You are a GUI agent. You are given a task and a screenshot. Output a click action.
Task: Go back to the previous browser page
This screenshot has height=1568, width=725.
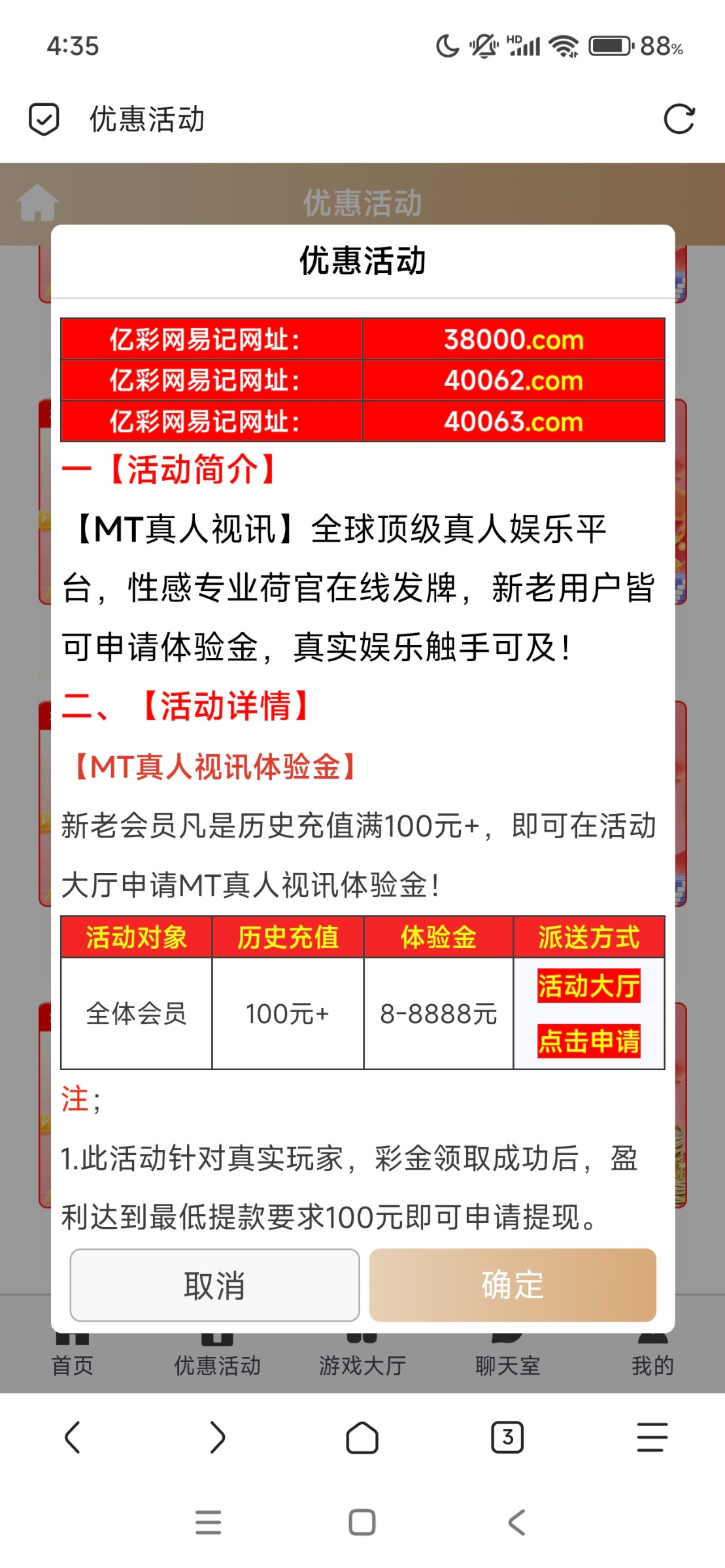(x=73, y=1437)
